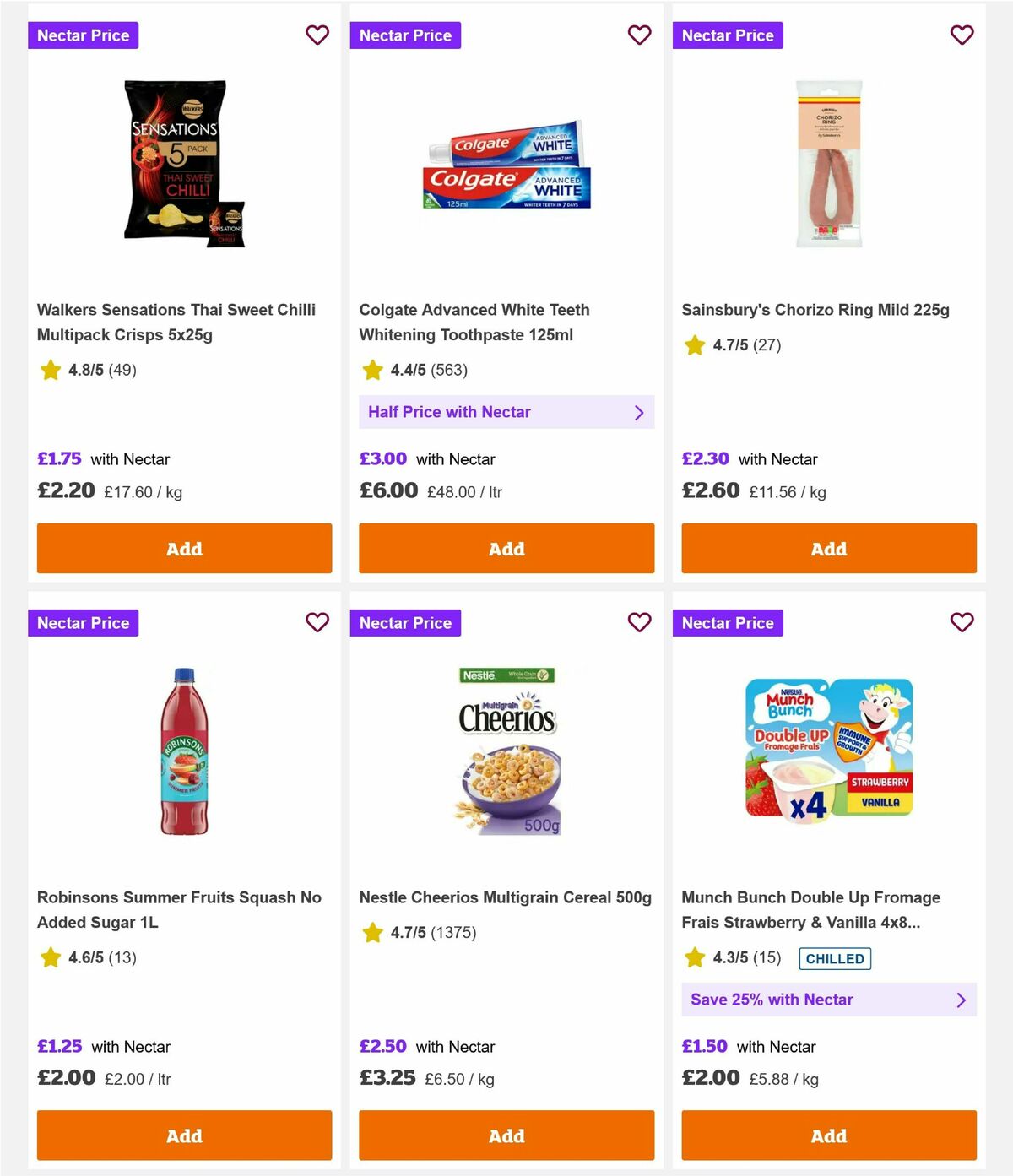This screenshot has height=1176, width=1013.
Task: Select the Nectar Price badge on Robinsons squash
Action: [83, 622]
